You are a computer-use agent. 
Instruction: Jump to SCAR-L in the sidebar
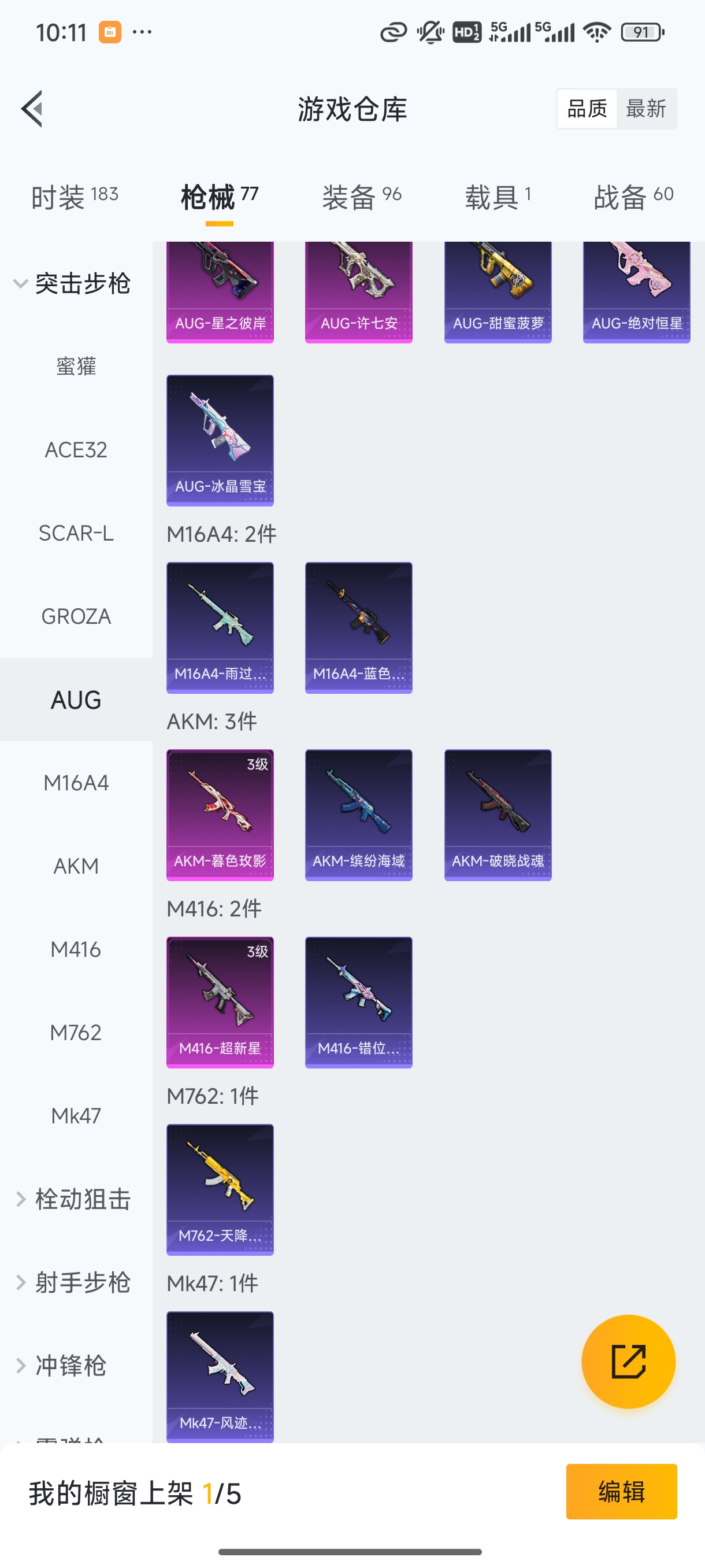[x=76, y=533]
